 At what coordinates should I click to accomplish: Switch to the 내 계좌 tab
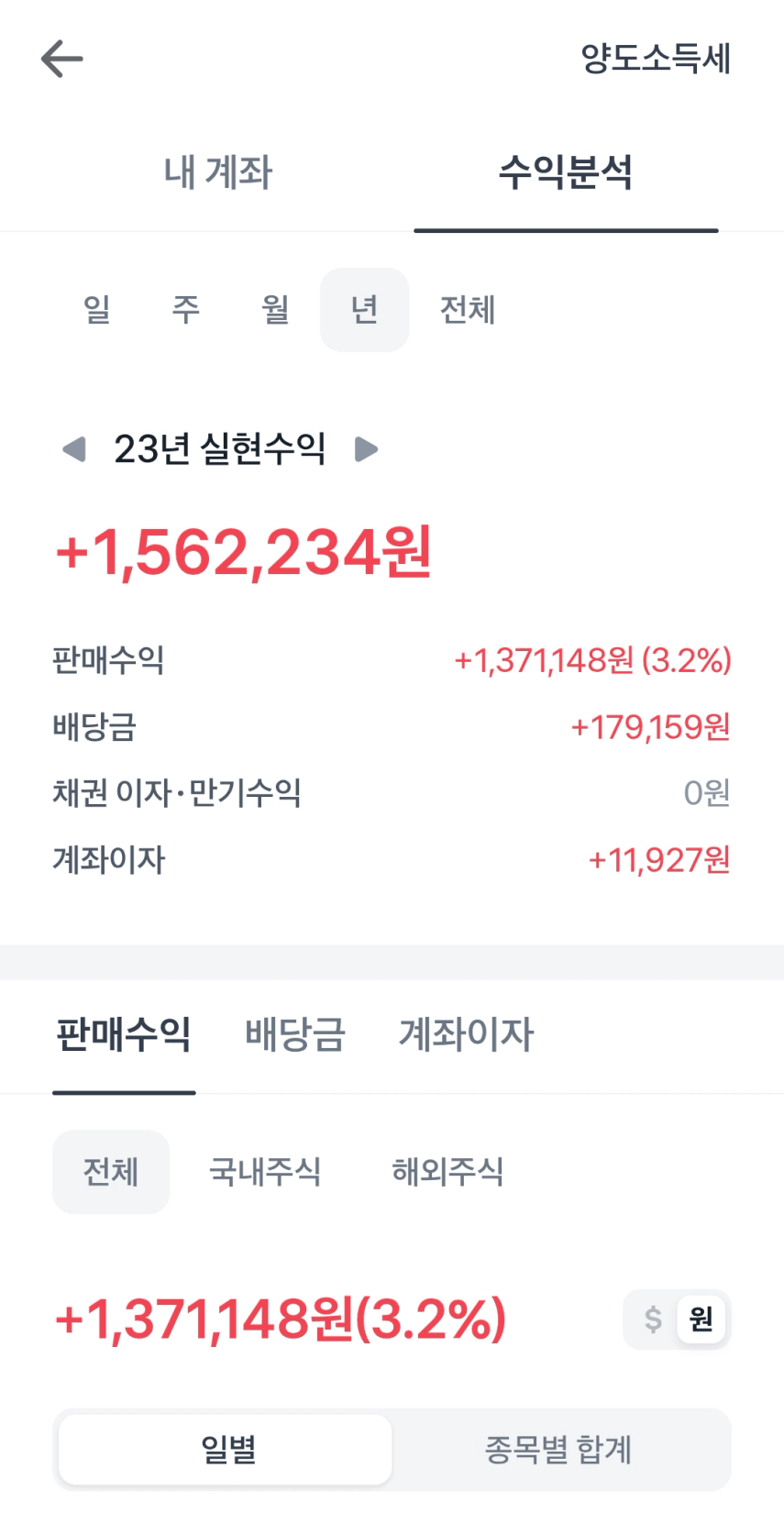coord(217,171)
